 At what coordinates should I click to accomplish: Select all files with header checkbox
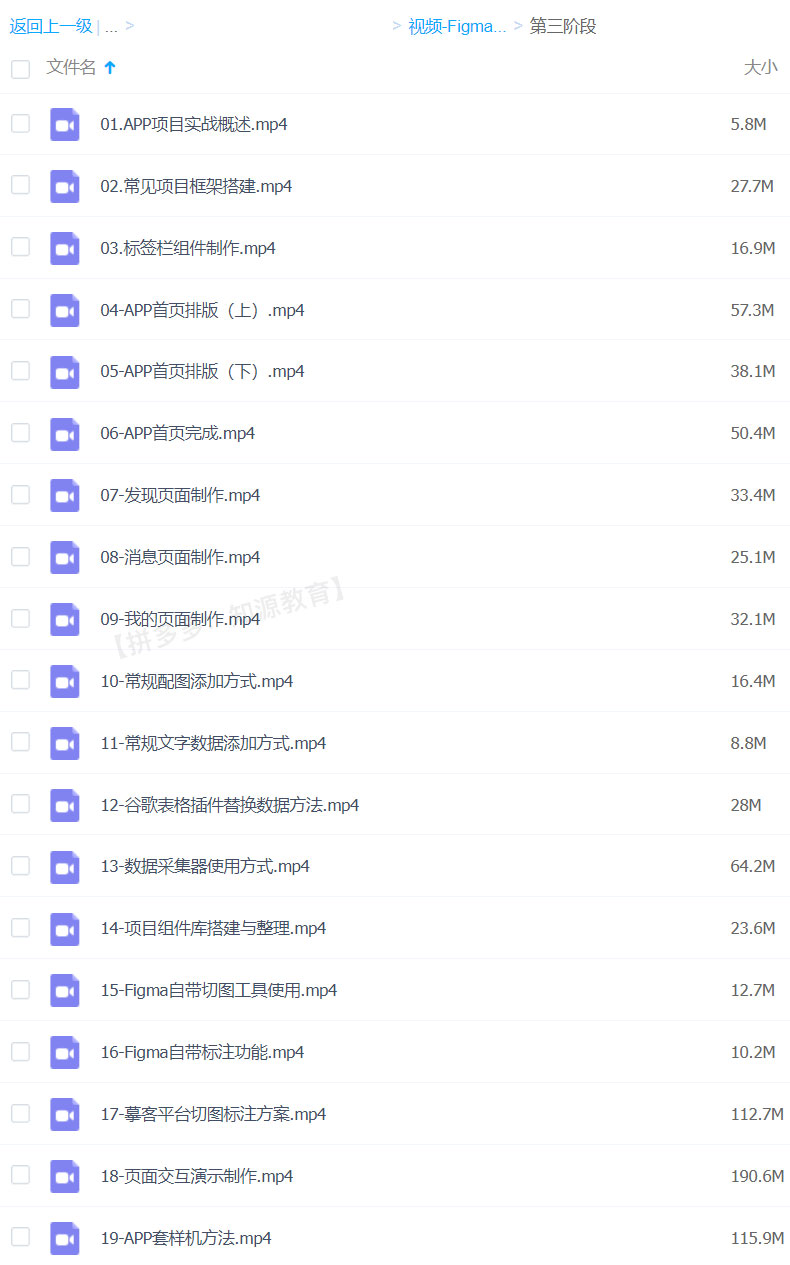pos(20,68)
